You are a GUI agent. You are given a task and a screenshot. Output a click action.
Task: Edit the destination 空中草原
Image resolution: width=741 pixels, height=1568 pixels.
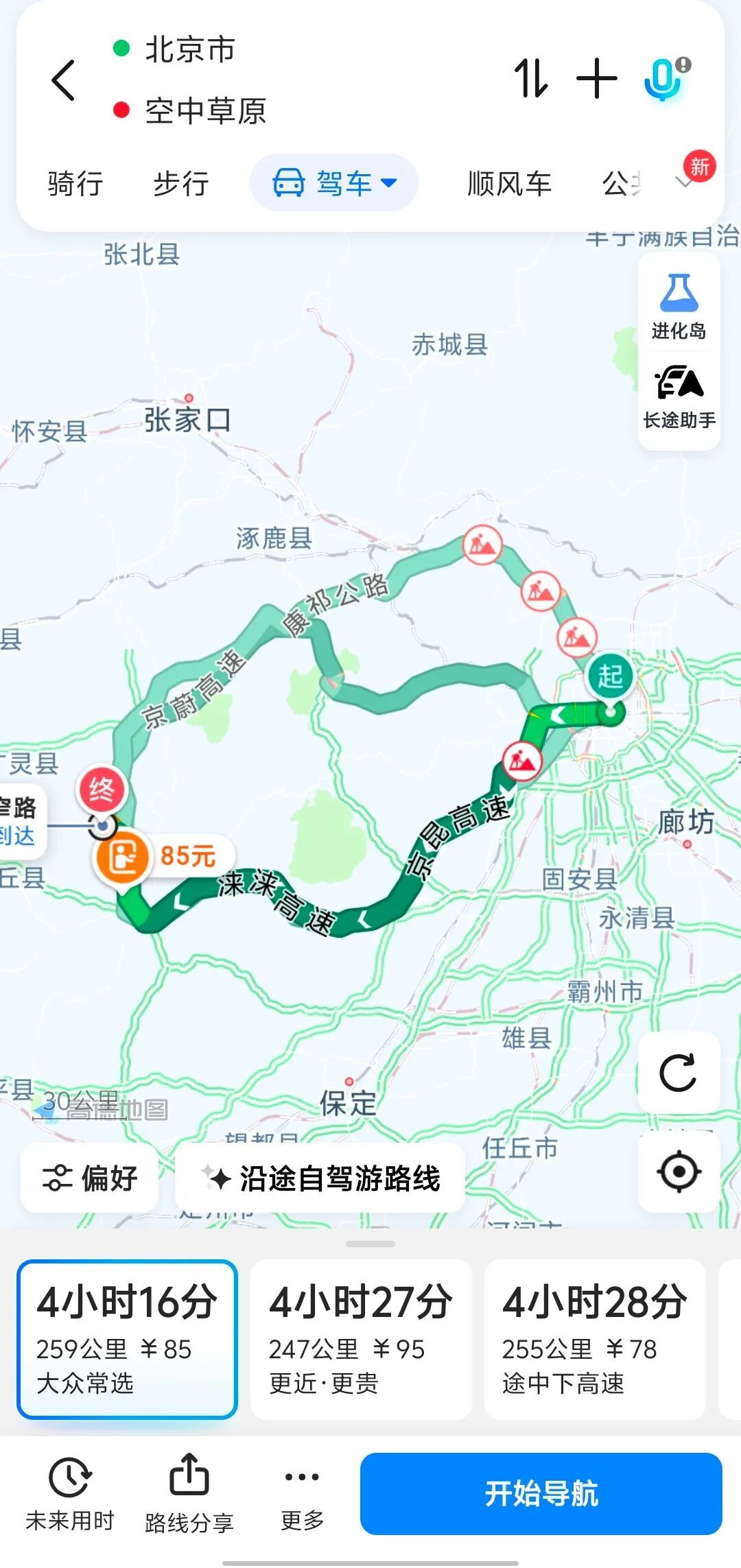[205, 110]
